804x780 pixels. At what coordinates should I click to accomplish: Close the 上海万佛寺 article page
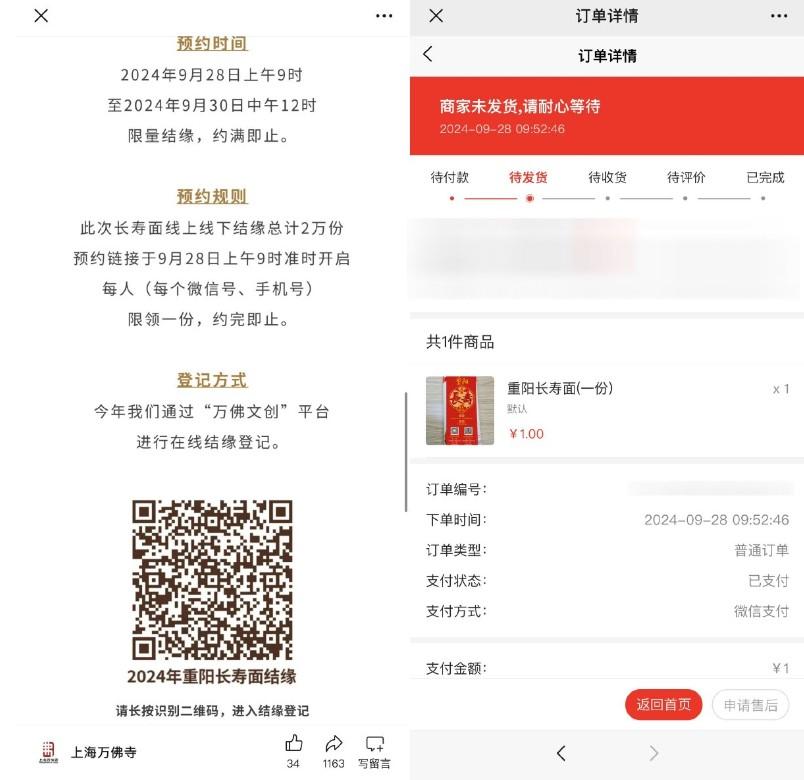click(41, 16)
